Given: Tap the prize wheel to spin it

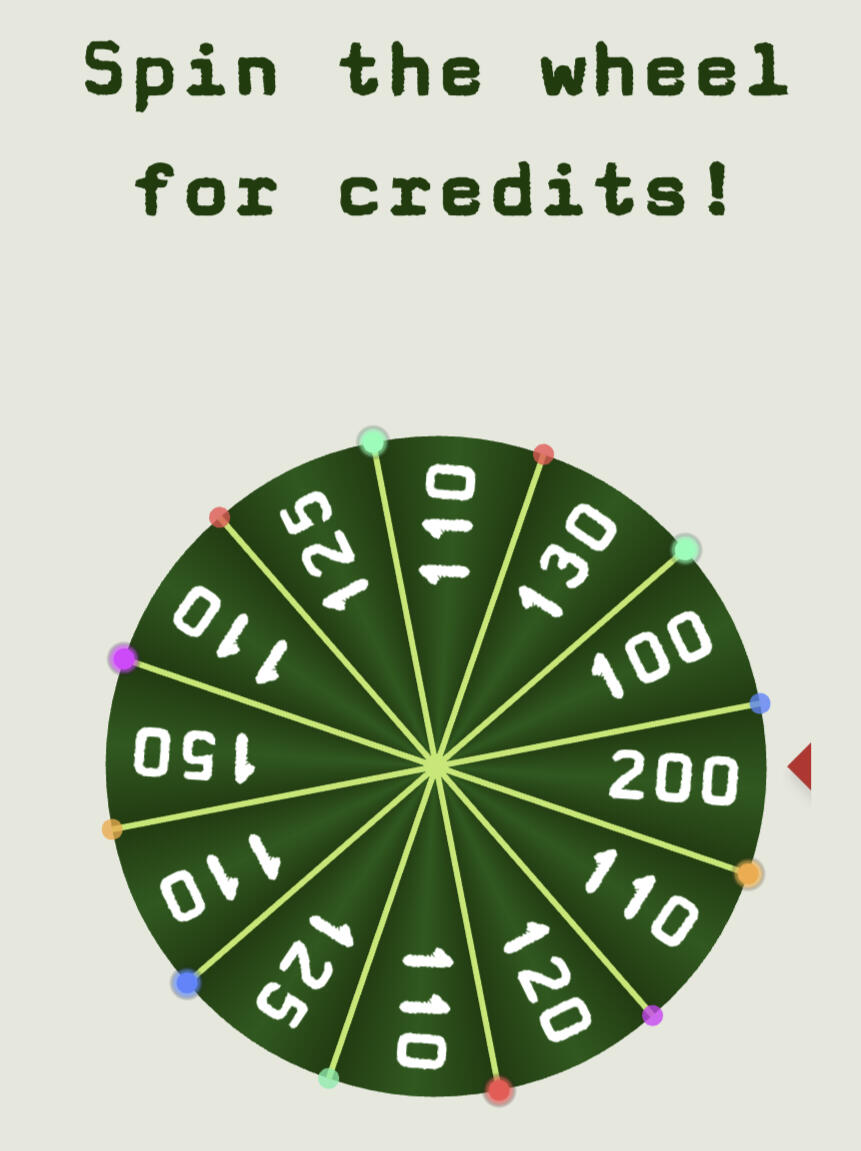Looking at the screenshot, I should coord(436,766).
